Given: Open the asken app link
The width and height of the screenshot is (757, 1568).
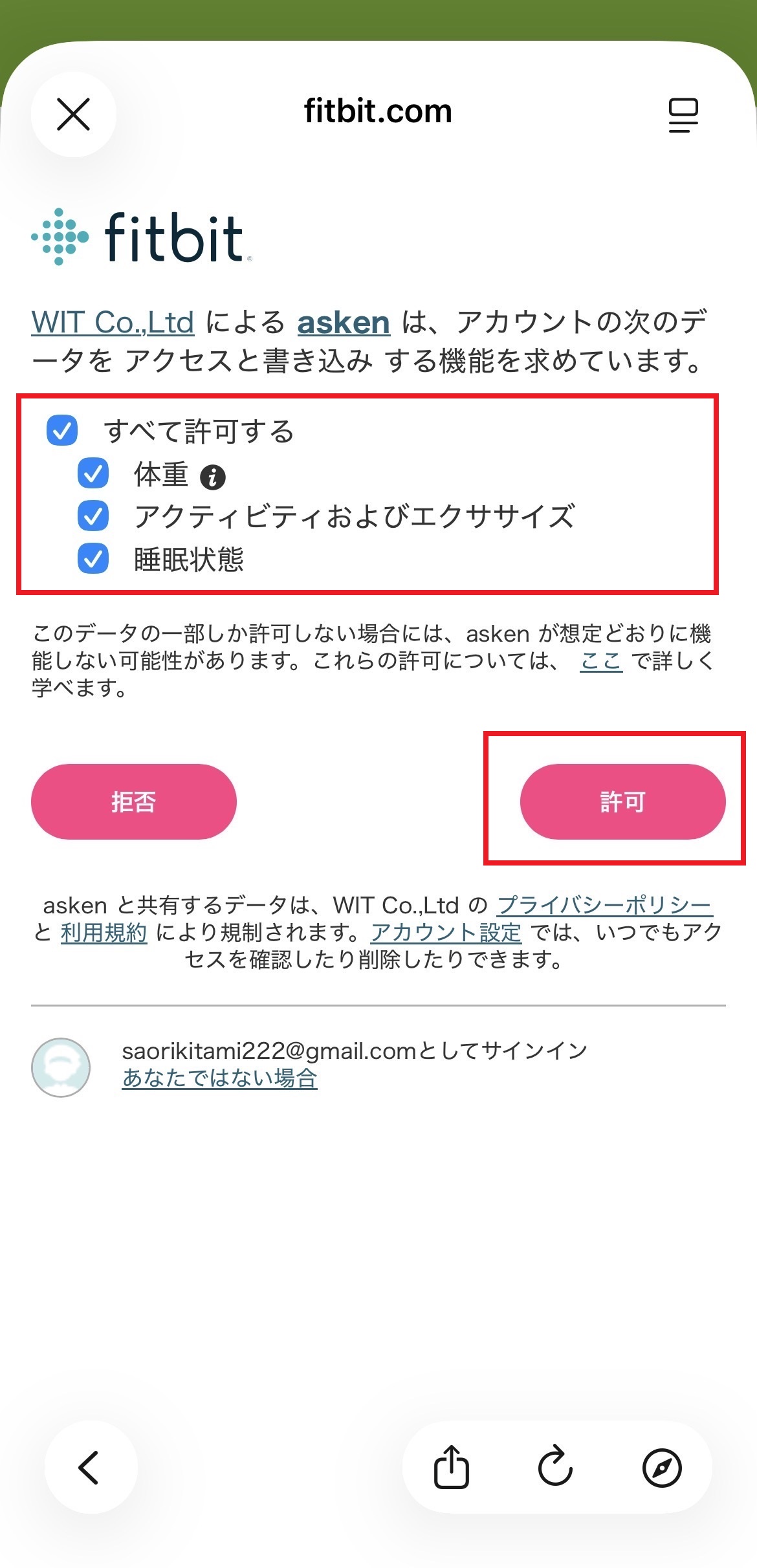Looking at the screenshot, I should point(343,322).
